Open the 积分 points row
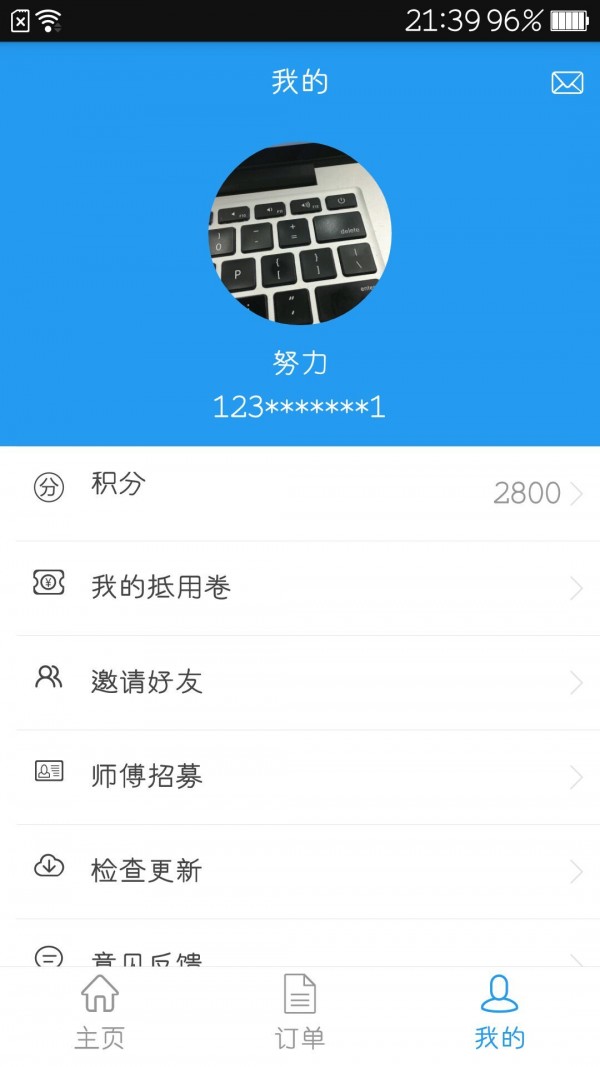600x1067 pixels. tap(300, 492)
